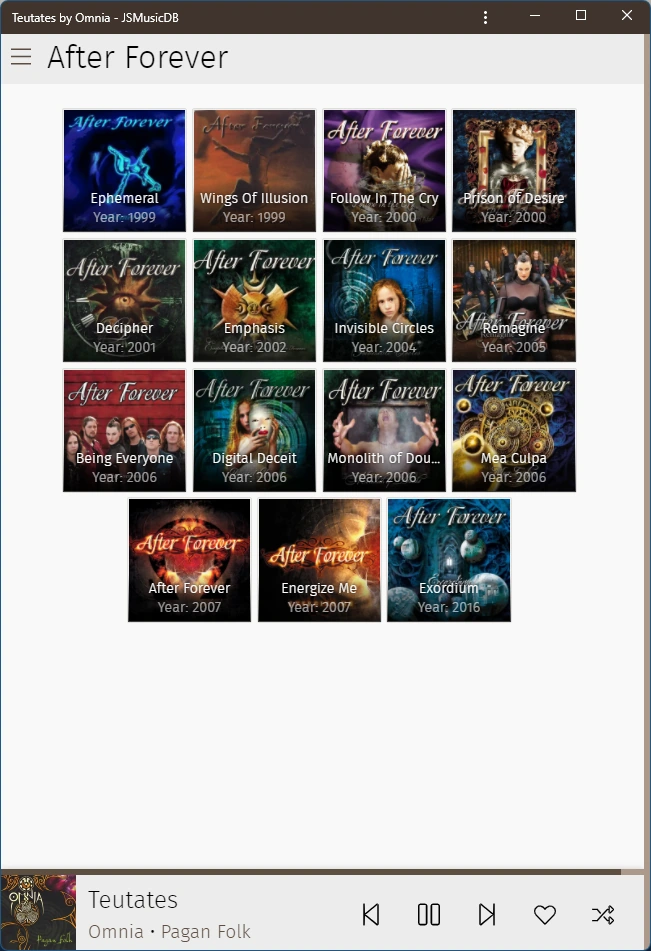This screenshot has height=951, width=651.
Task: Open the Decipher album from 2001
Action: [x=125, y=300]
